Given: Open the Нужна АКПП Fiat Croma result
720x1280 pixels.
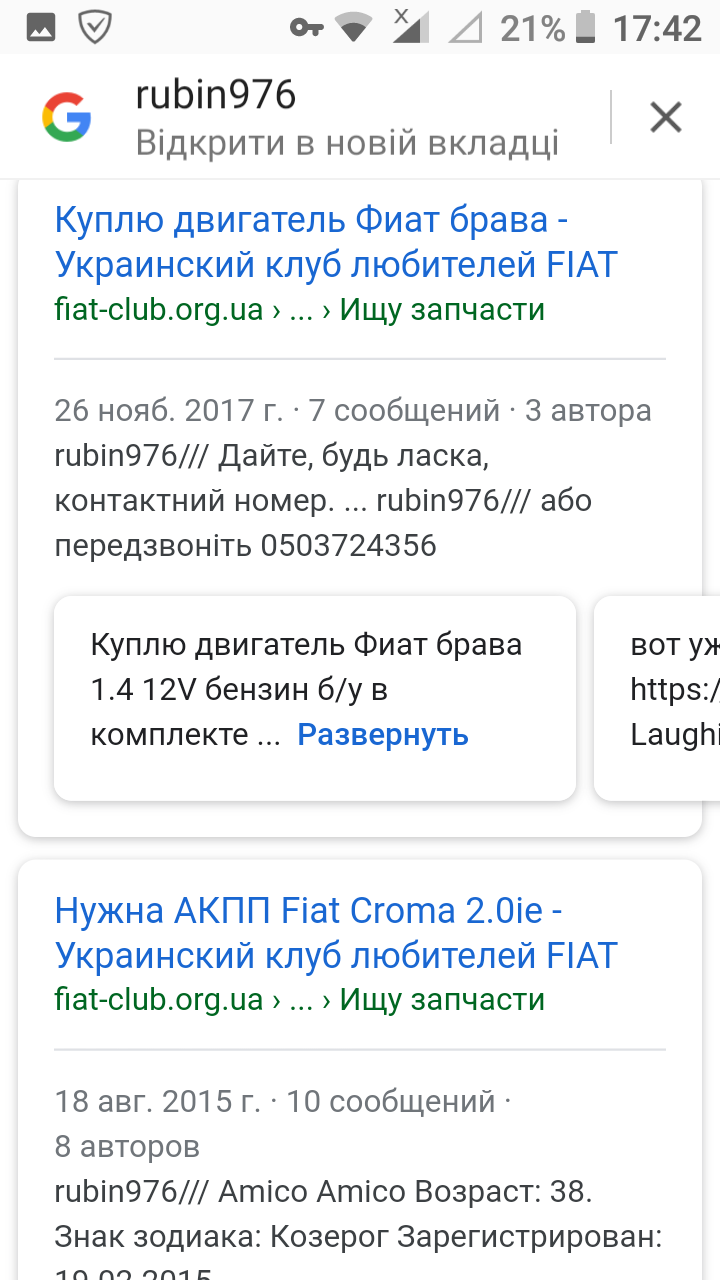Looking at the screenshot, I should click(x=335, y=933).
